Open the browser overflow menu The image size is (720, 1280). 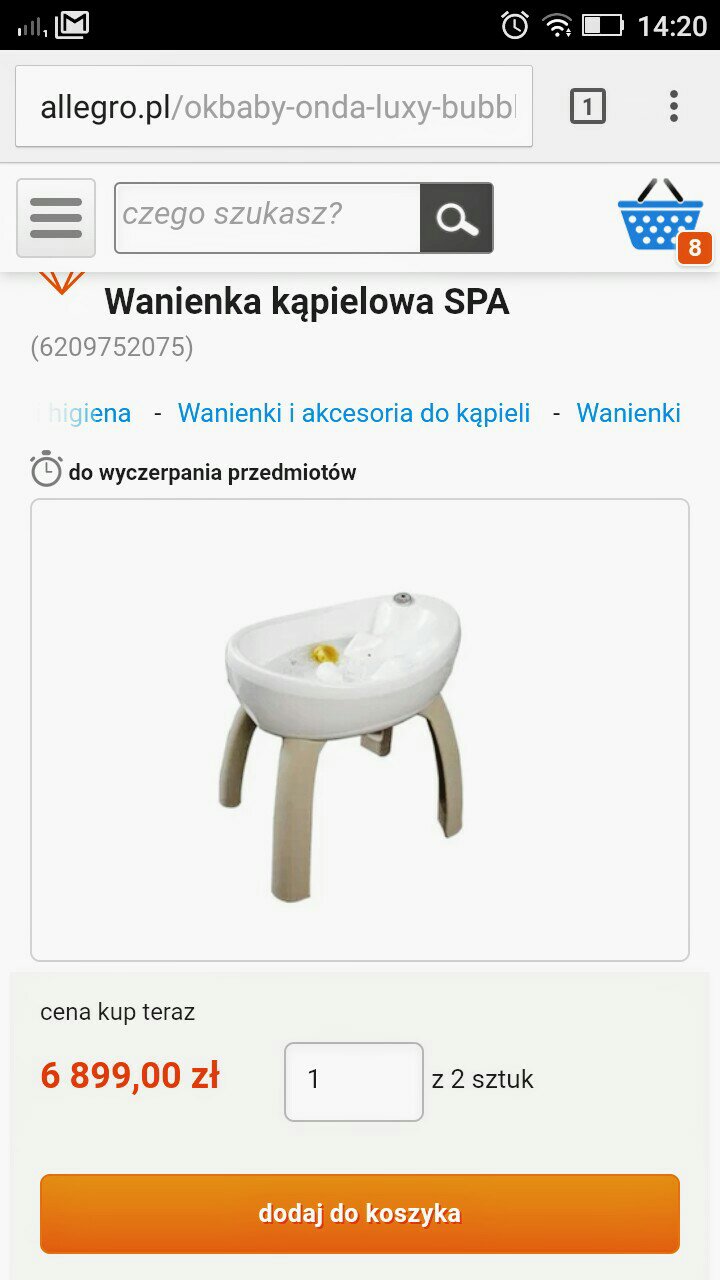tap(673, 106)
